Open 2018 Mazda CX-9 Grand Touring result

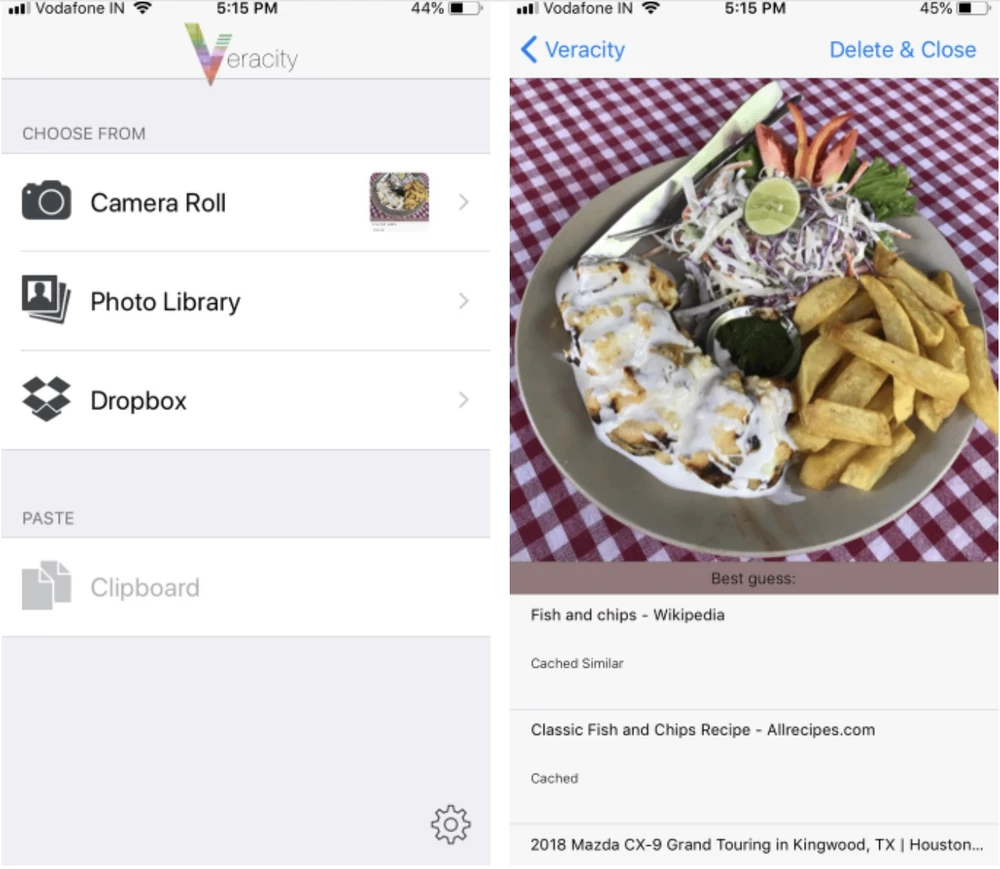[756, 845]
